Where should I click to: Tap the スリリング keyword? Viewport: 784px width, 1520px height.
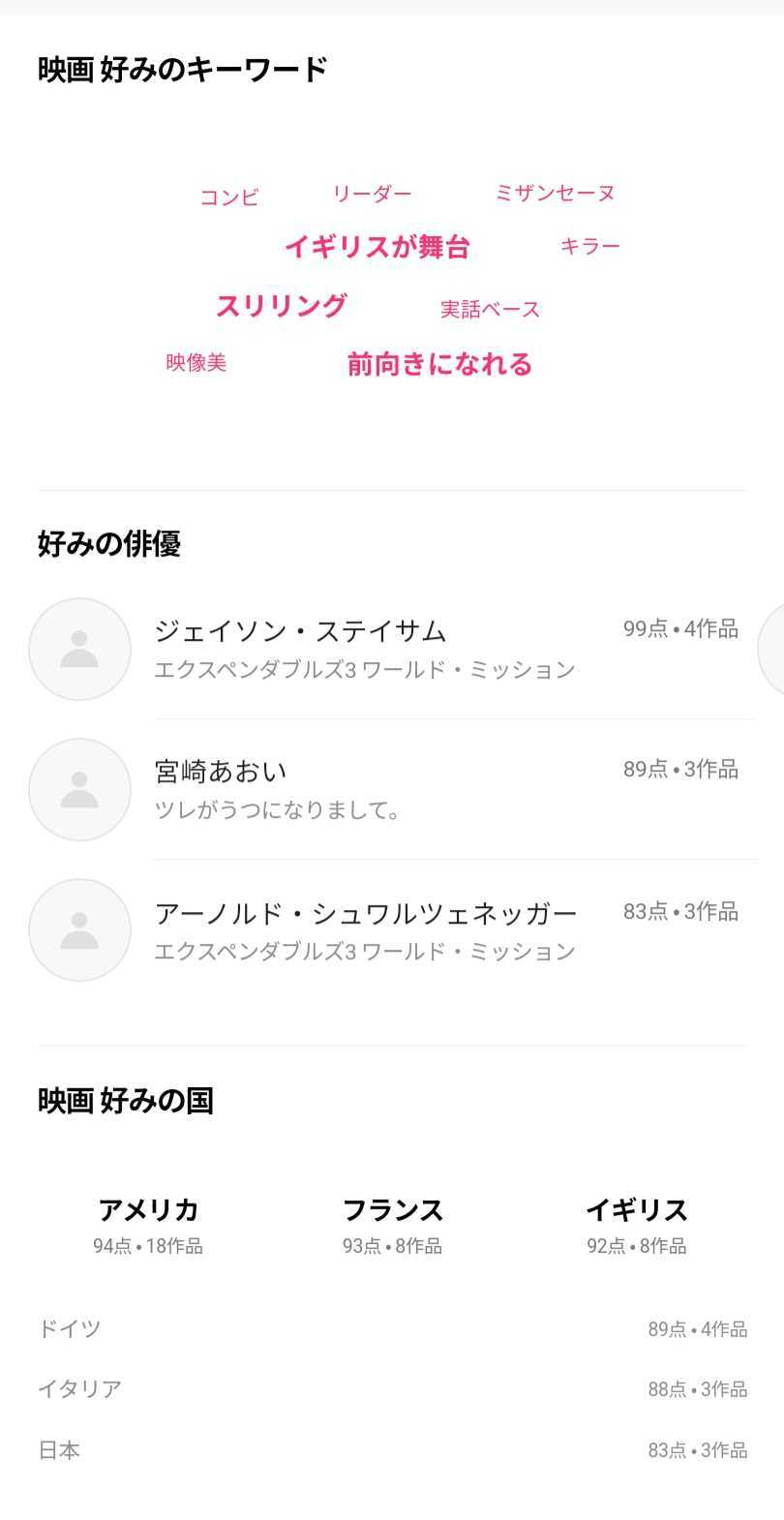[281, 306]
